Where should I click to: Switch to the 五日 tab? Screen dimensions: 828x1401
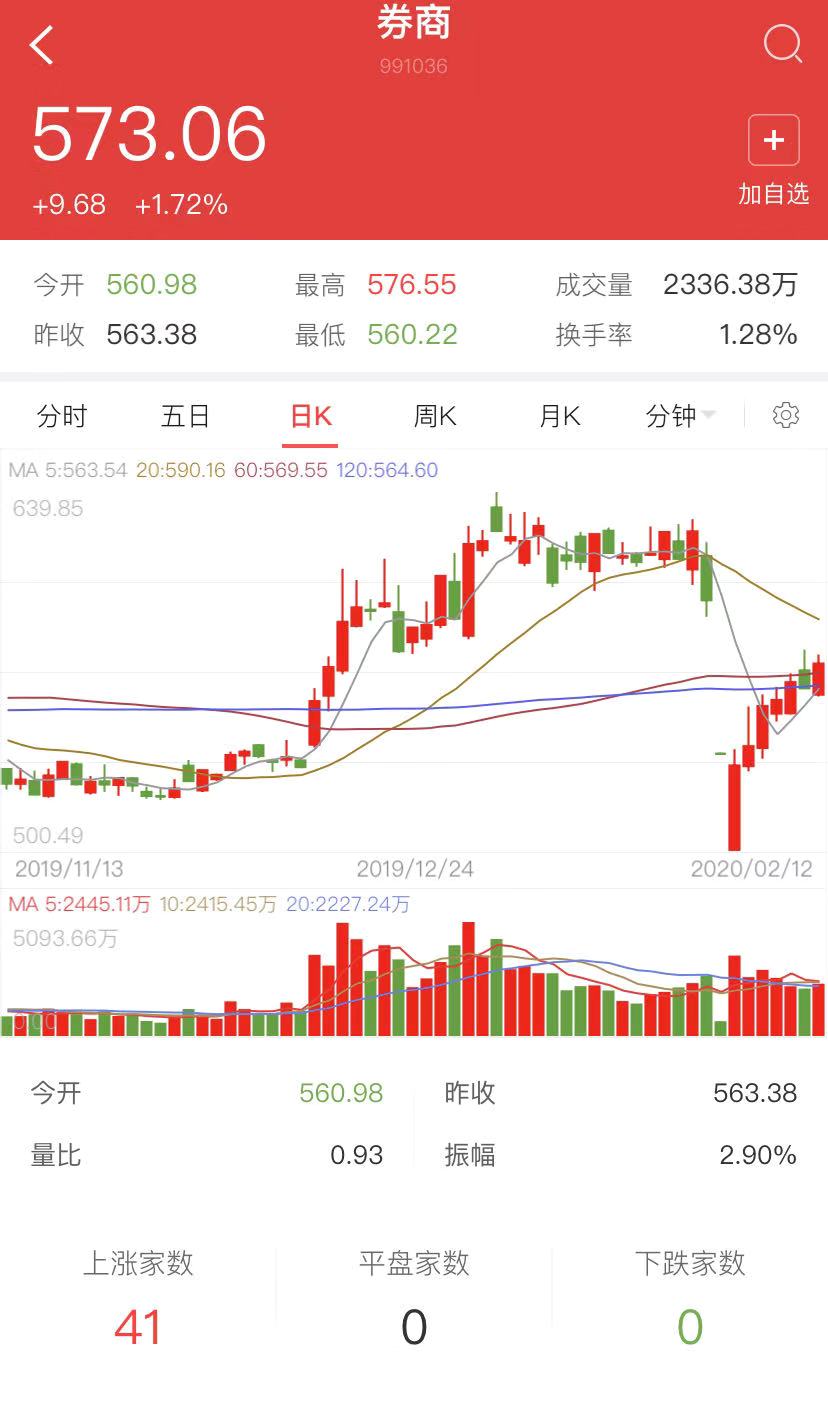(x=185, y=416)
